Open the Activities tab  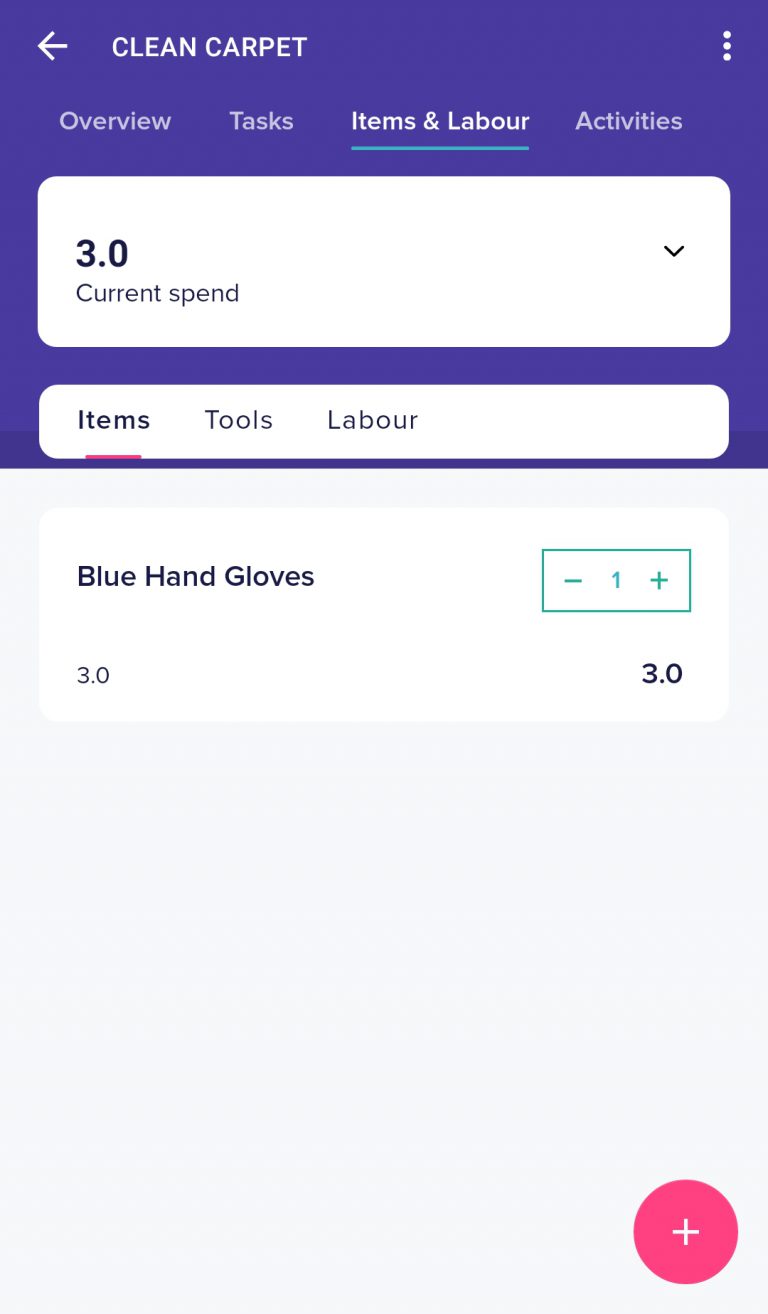click(628, 121)
